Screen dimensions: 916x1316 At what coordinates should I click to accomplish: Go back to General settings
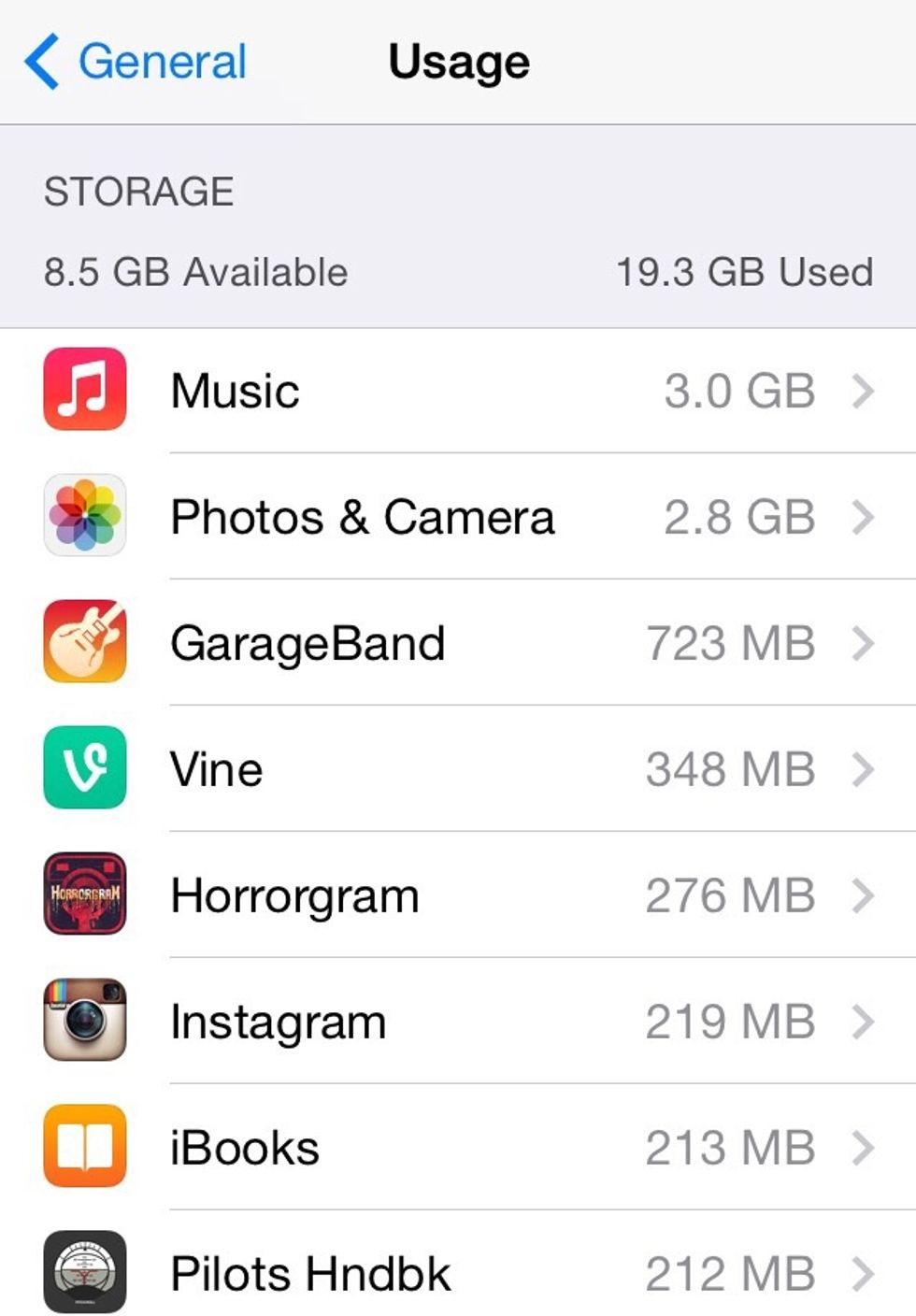(136, 62)
